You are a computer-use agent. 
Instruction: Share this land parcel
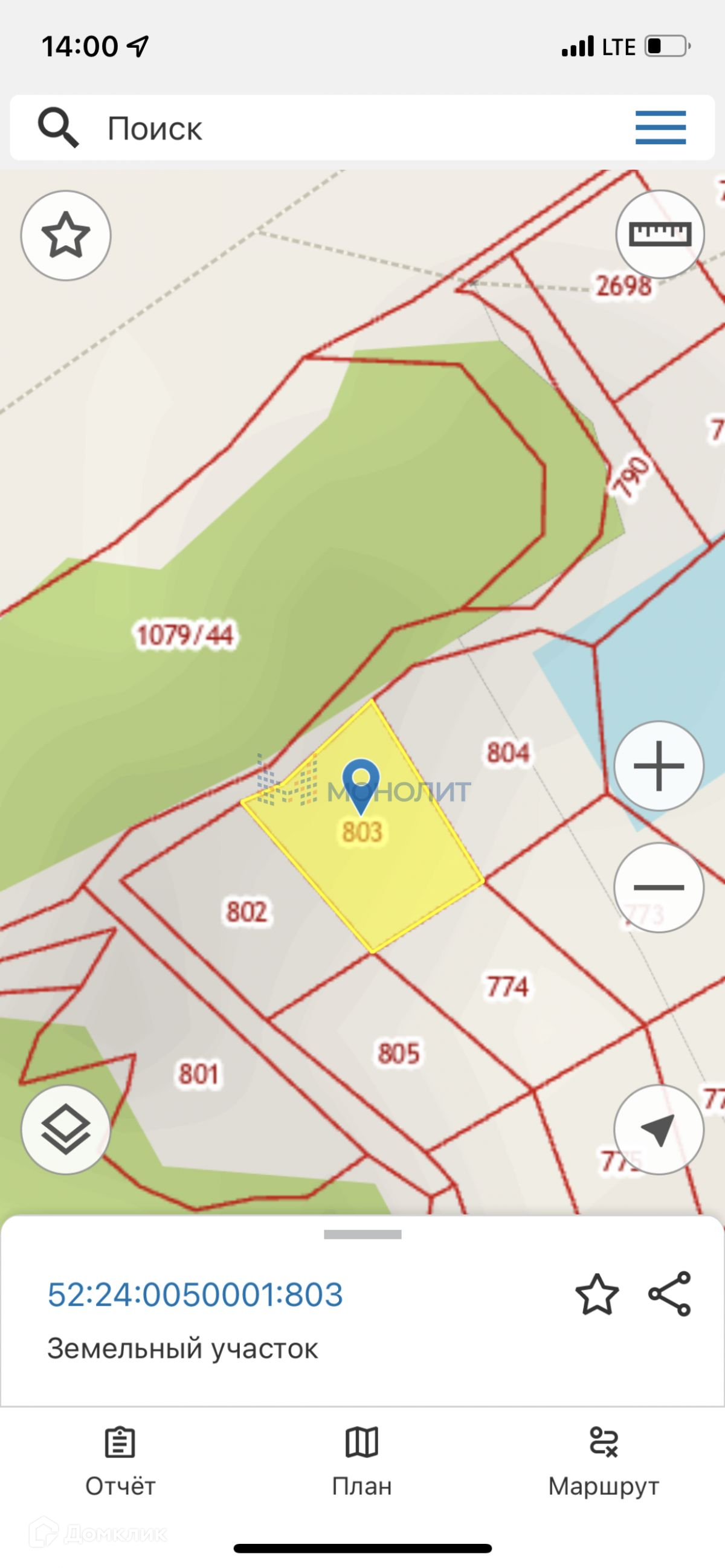(x=669, y=1294)
